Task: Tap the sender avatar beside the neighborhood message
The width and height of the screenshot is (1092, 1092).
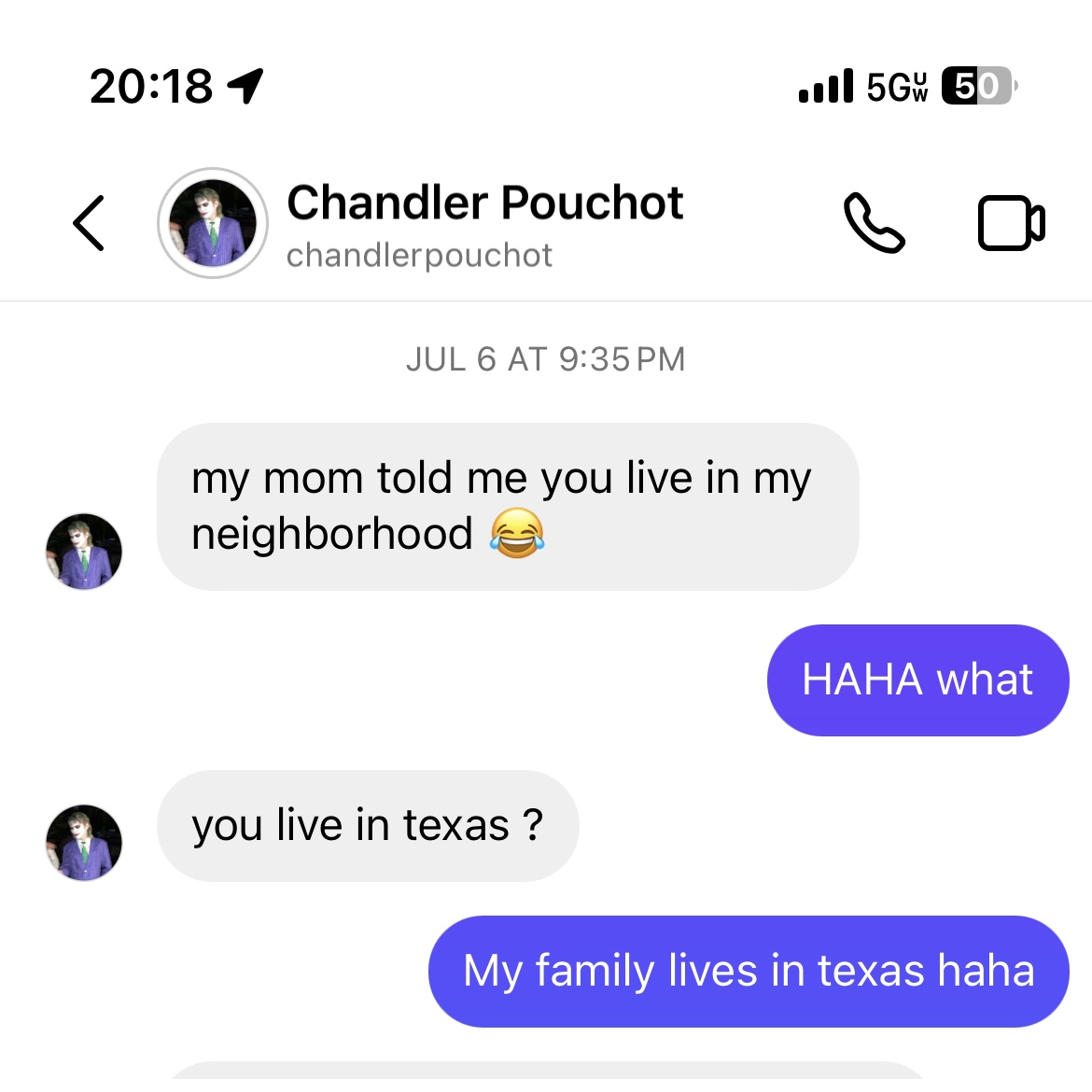Action: (x=84, y=552)
